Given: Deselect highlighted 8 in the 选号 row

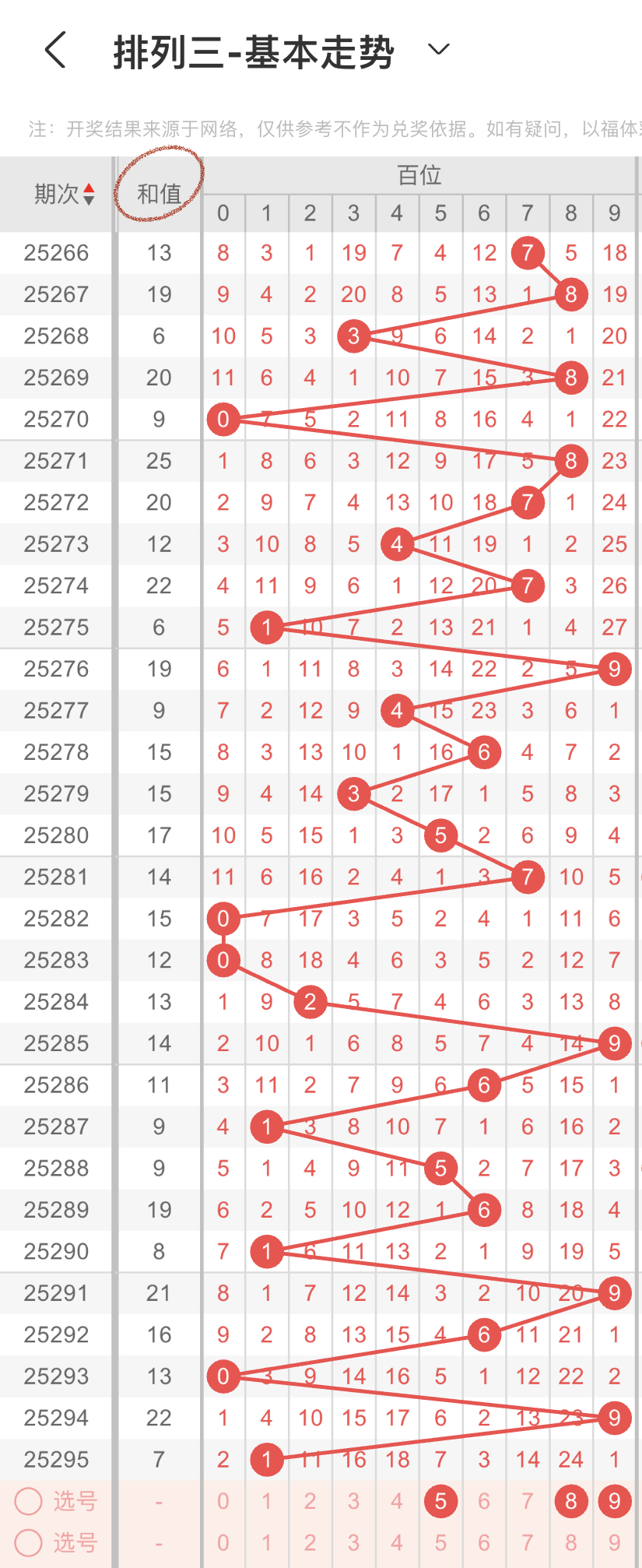Looking at the screenshot, I should 571,1501.
